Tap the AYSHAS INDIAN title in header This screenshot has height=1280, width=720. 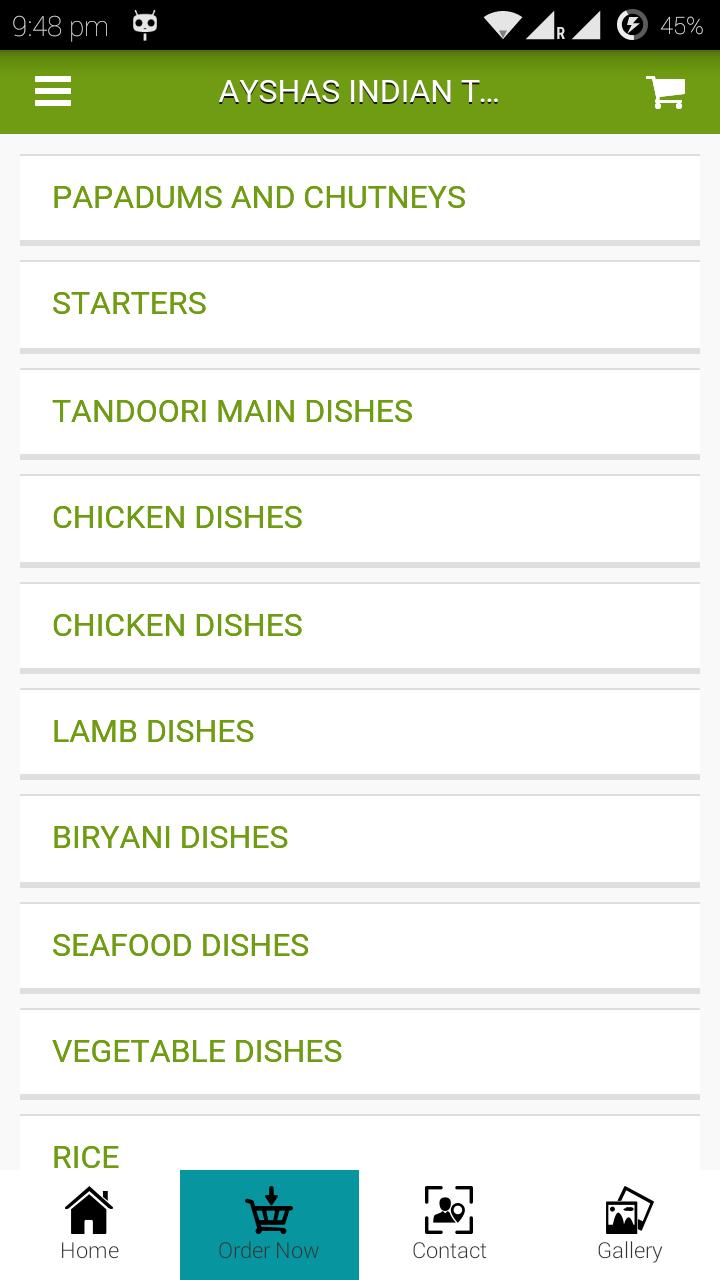click(358, 91)
